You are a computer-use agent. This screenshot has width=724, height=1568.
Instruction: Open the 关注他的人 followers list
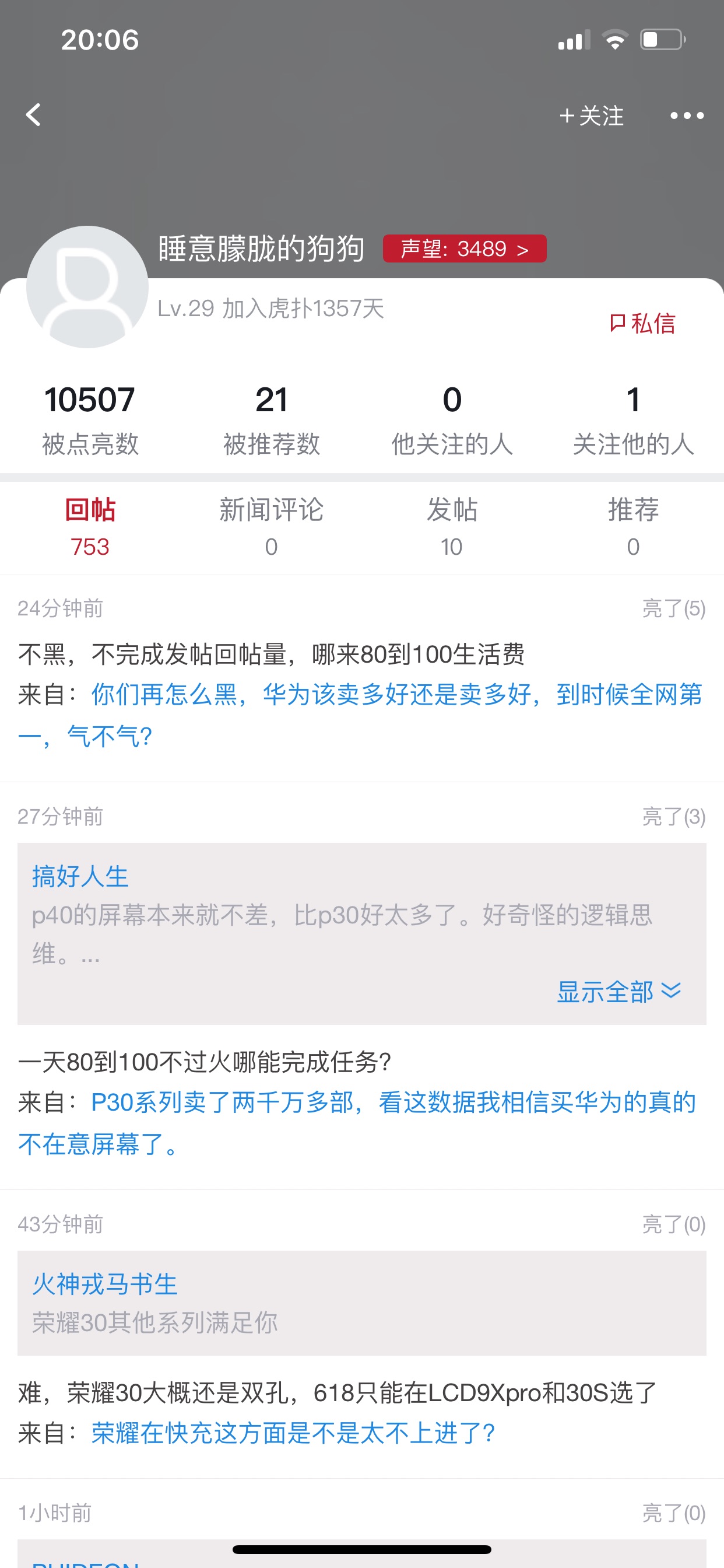[633, 419]
